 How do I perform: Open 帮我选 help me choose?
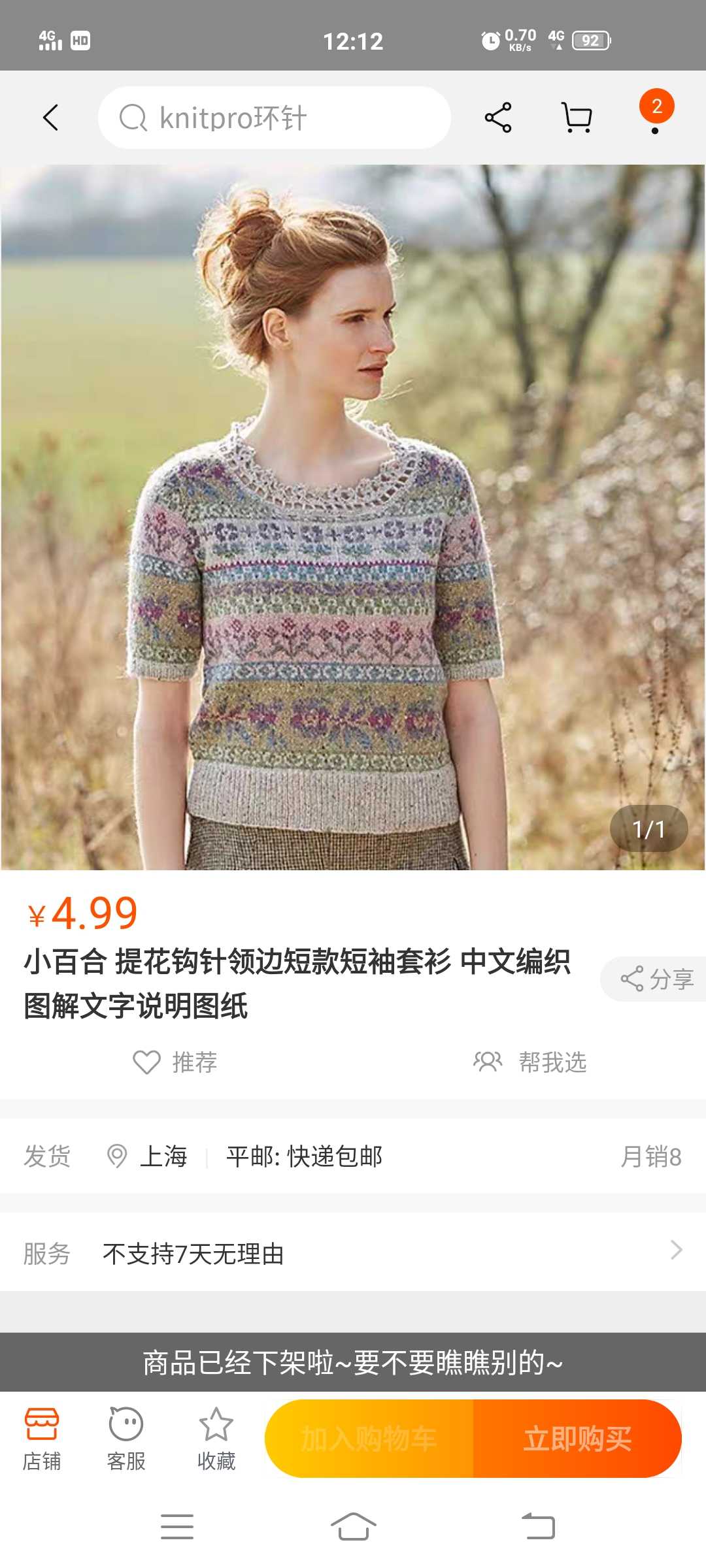pos(530,1062)
